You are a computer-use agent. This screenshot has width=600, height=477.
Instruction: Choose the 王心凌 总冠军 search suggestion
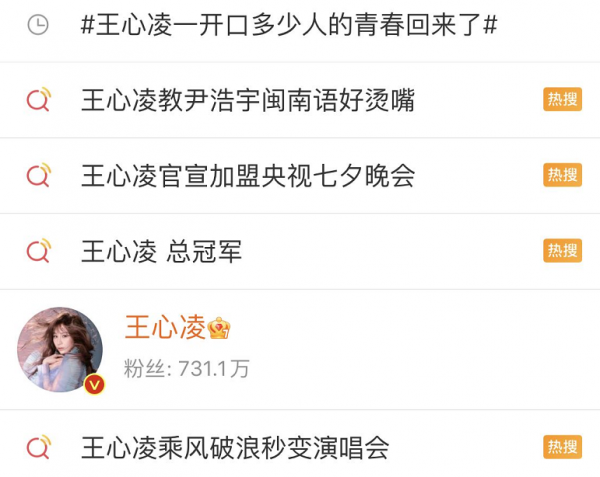pyautogui.click(x=162, y=251)
